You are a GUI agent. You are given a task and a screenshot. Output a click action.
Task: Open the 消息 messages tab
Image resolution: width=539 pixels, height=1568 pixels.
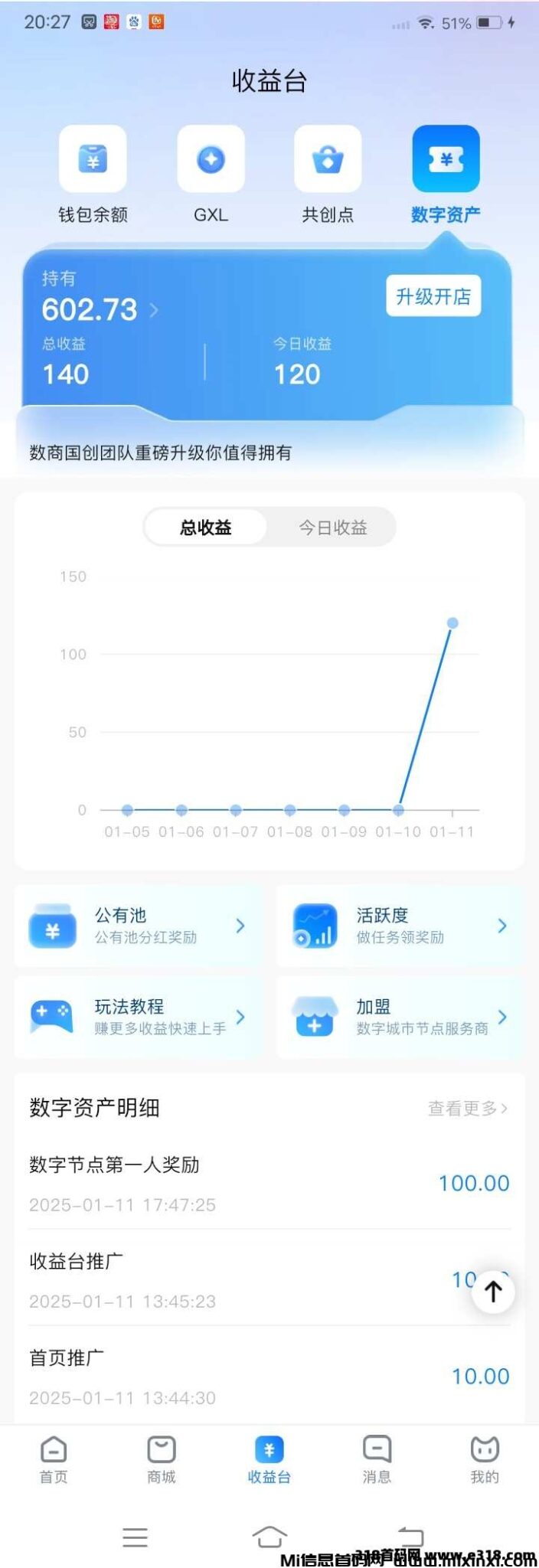click(377, 1459)
